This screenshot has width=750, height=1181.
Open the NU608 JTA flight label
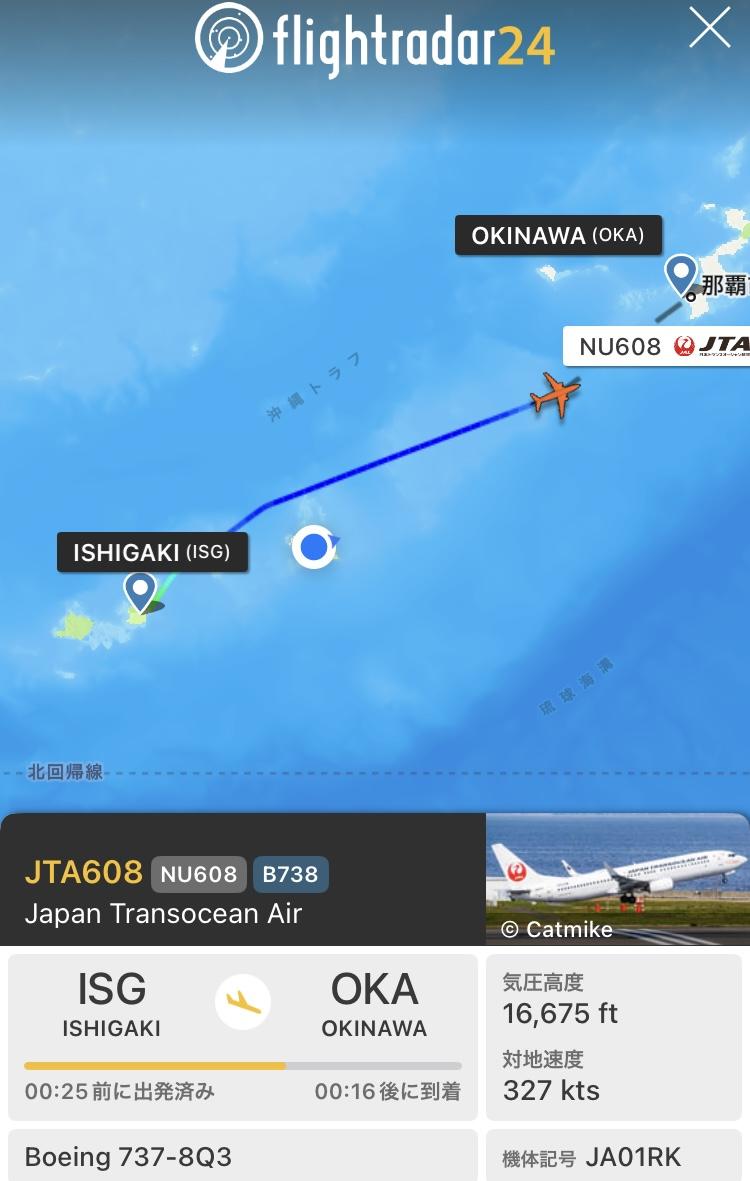657,346
